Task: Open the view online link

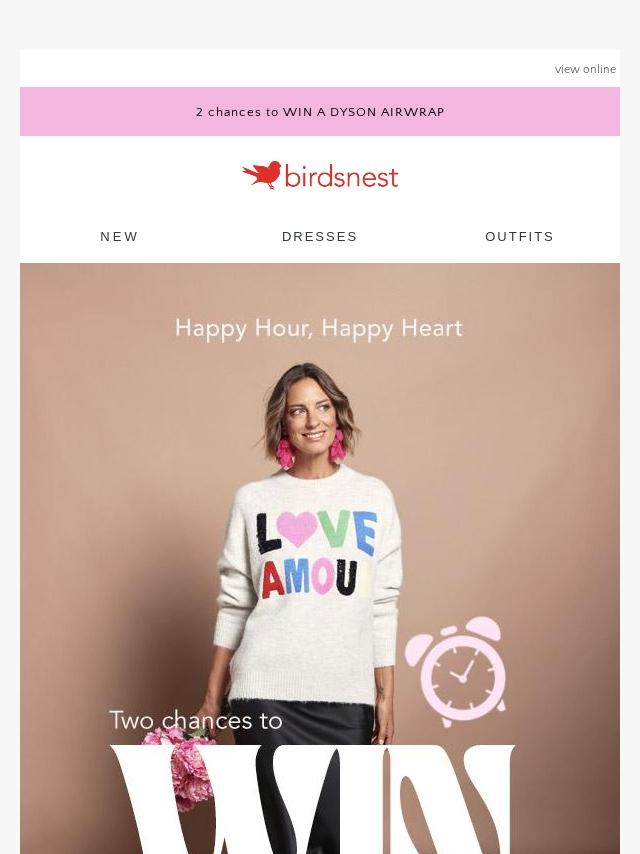Action: 585,69
